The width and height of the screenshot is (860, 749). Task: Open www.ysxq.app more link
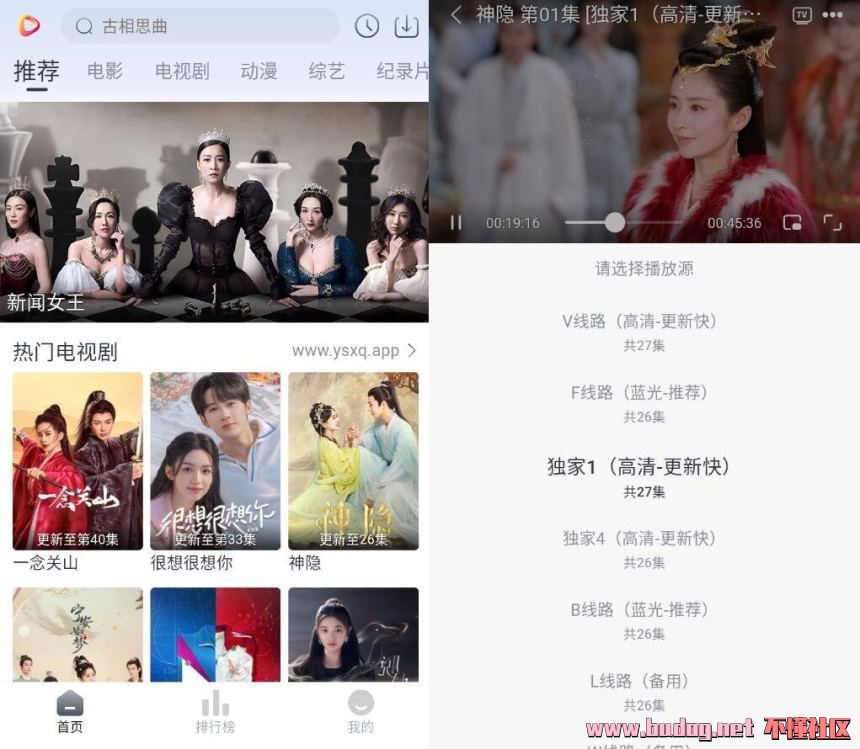[354, 351]
